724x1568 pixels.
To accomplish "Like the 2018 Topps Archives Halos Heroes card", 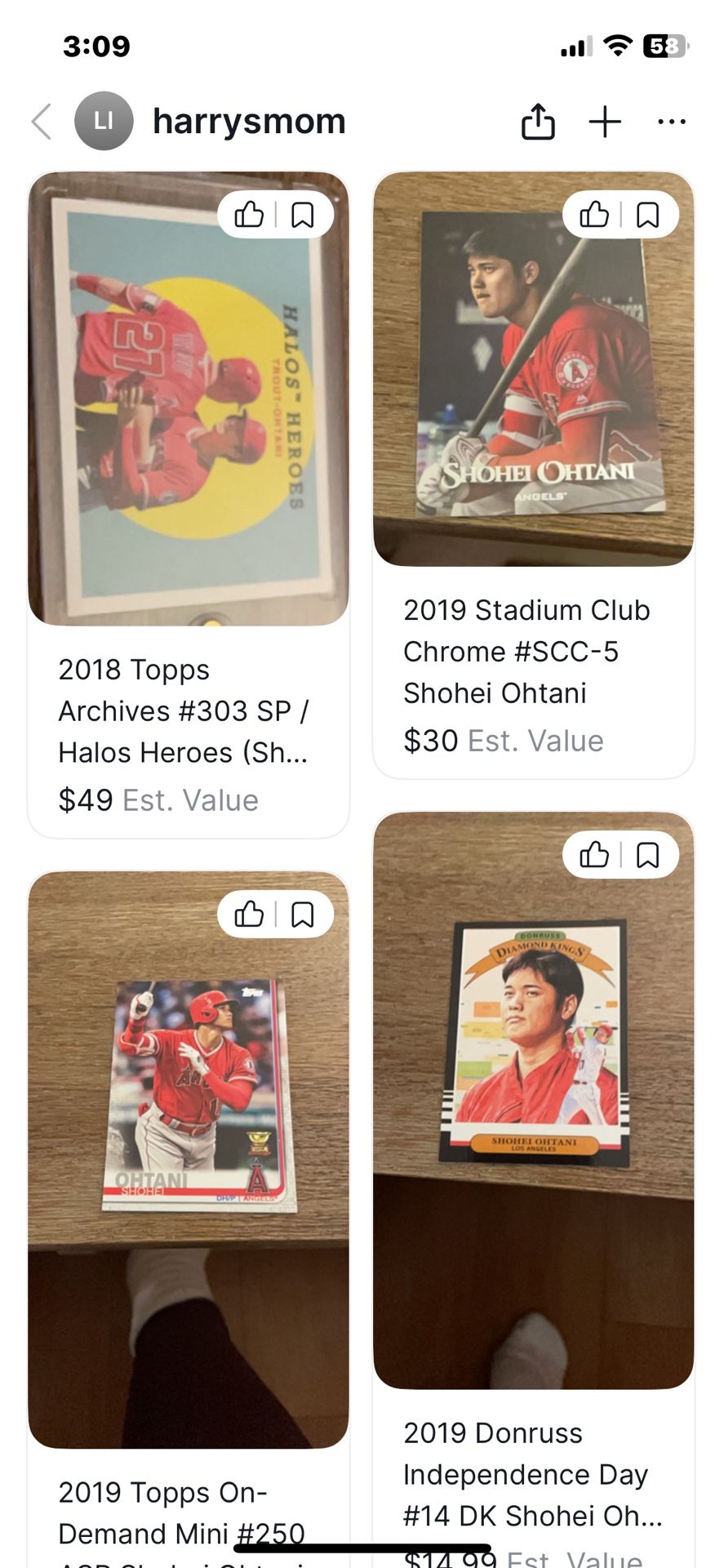I will 249,215.
